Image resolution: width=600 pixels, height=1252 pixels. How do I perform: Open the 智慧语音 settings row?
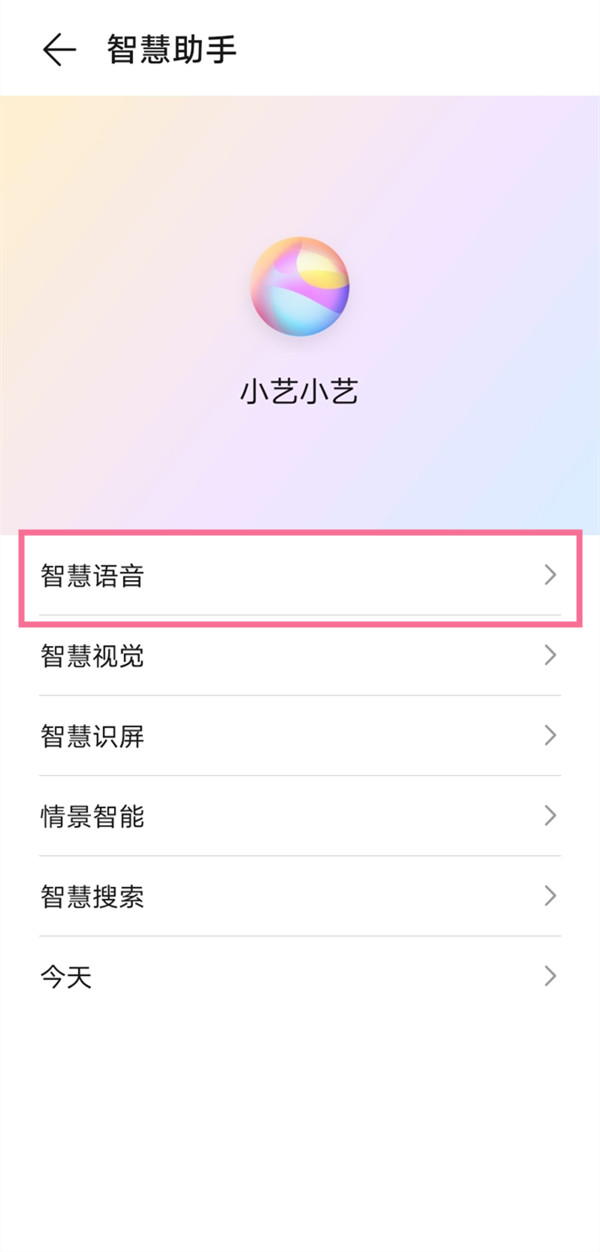coord(300,575)
